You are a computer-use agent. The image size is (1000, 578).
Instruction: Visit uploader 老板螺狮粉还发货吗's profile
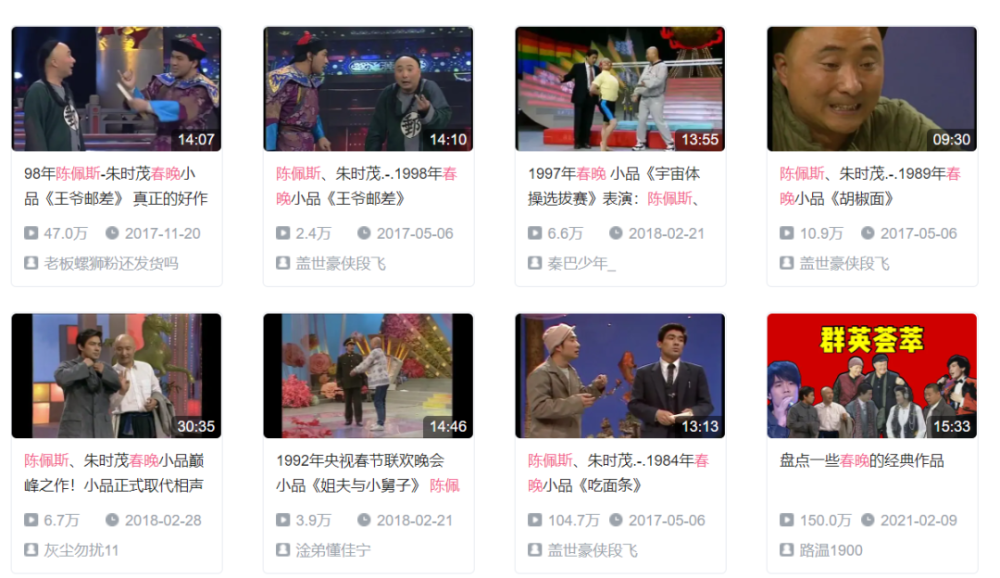[111, 264]
